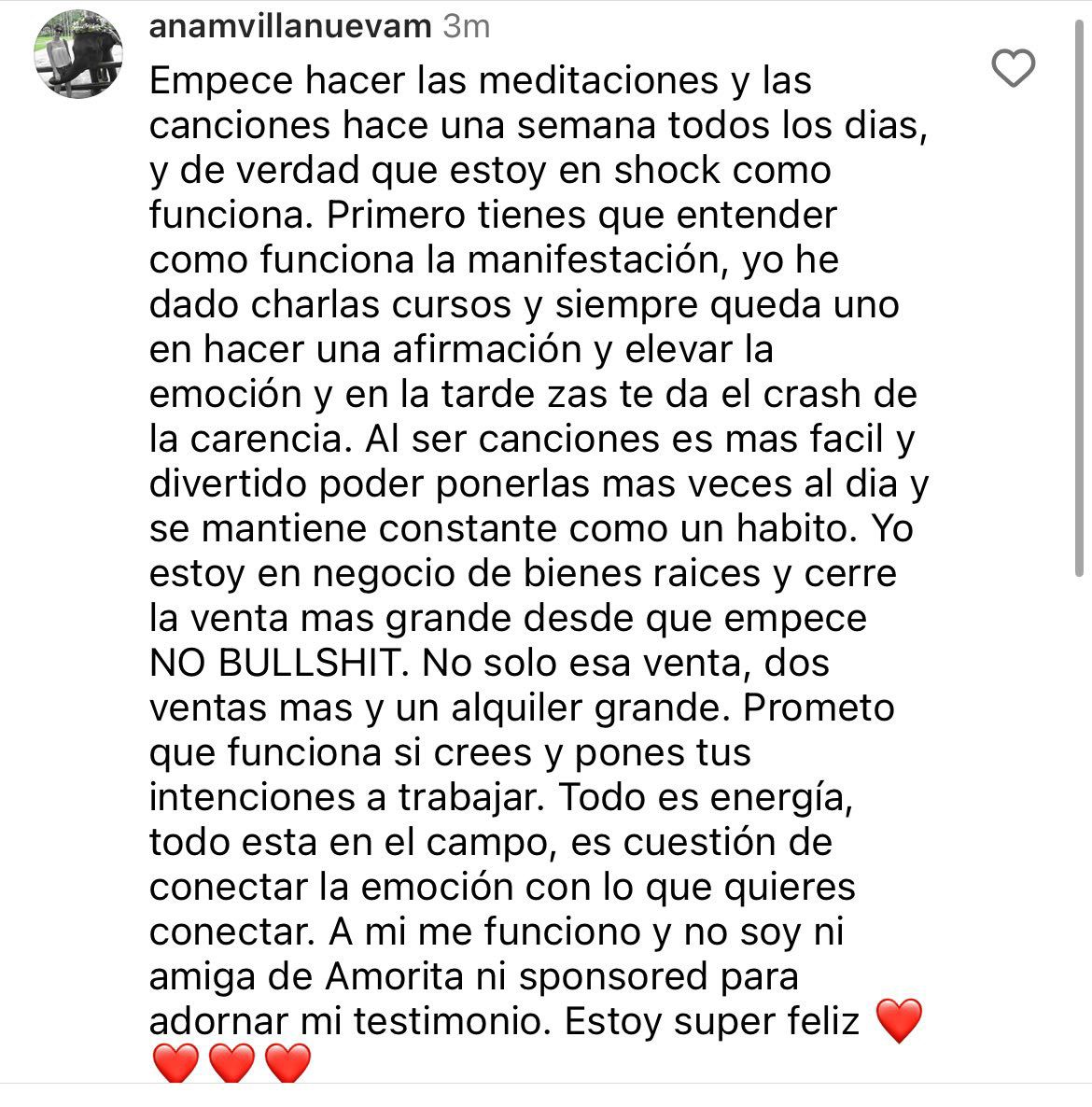Open the anamvillanuevam username link
The image size is (1092, 1107).
pyautogui.click(x=290, y=27)
